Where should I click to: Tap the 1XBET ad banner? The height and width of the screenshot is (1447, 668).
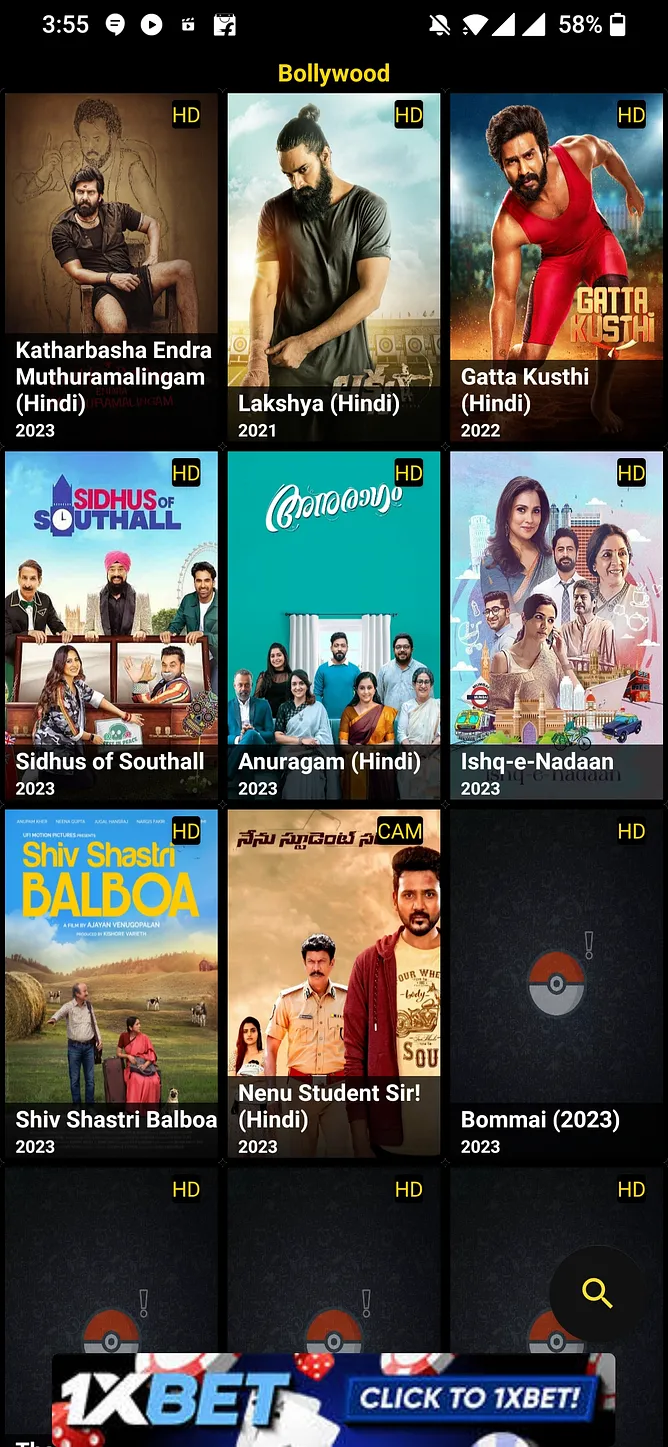[334, 1398]
